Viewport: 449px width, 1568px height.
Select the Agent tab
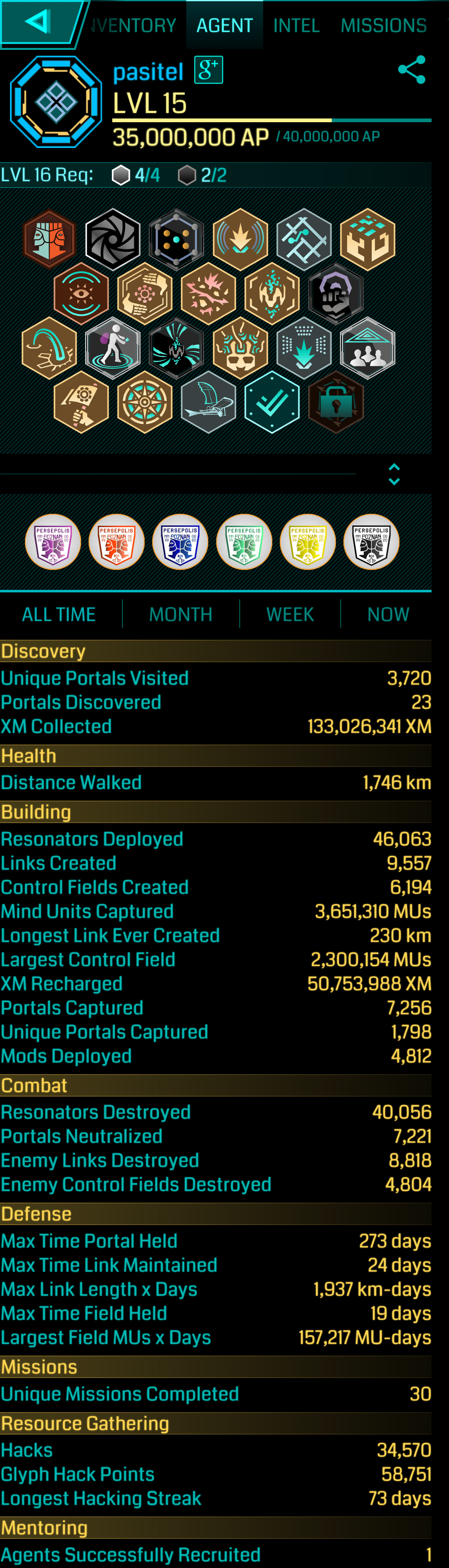[224, 26]
